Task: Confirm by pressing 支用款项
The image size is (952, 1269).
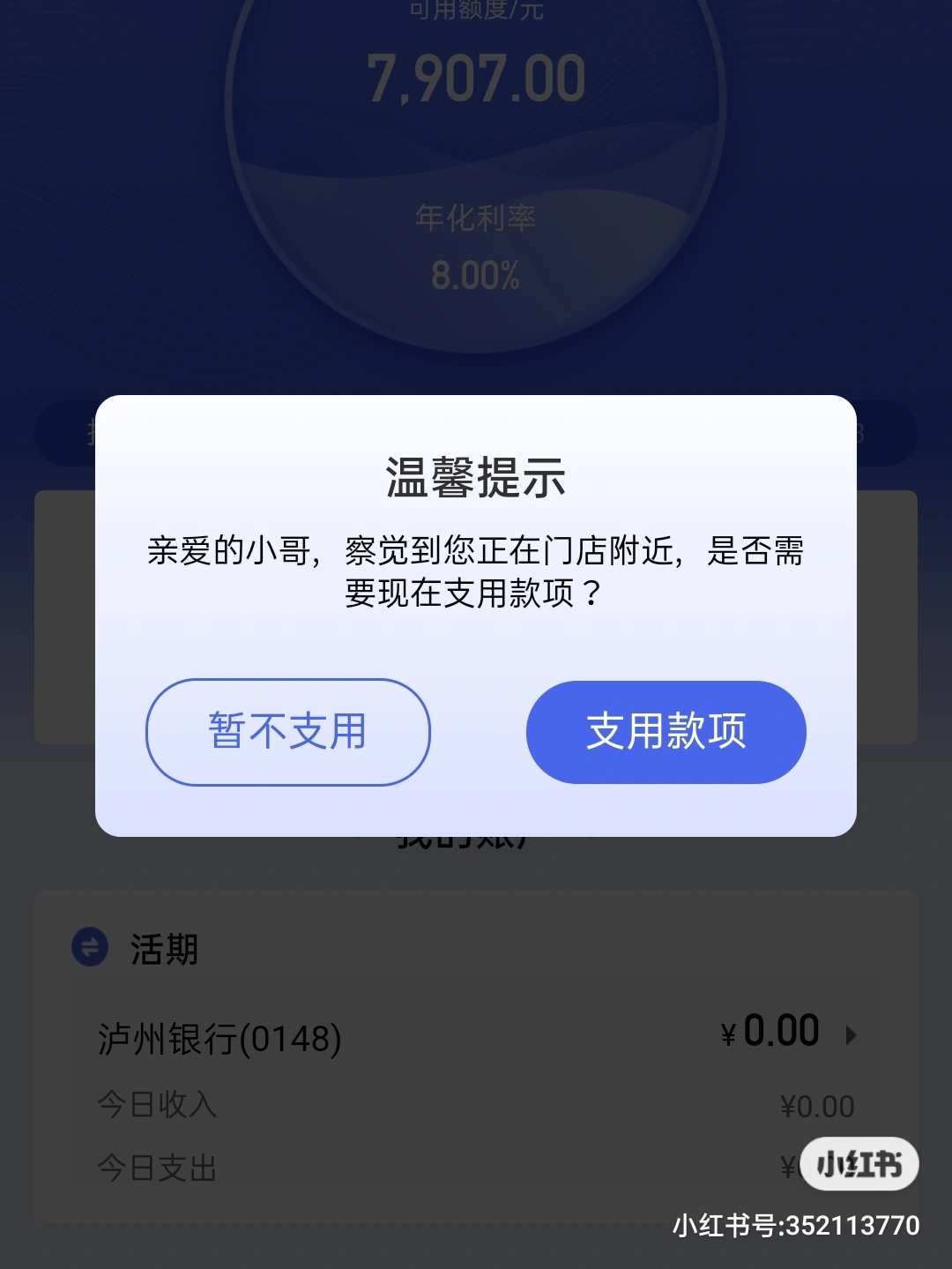Action: [x=666, y=731]
